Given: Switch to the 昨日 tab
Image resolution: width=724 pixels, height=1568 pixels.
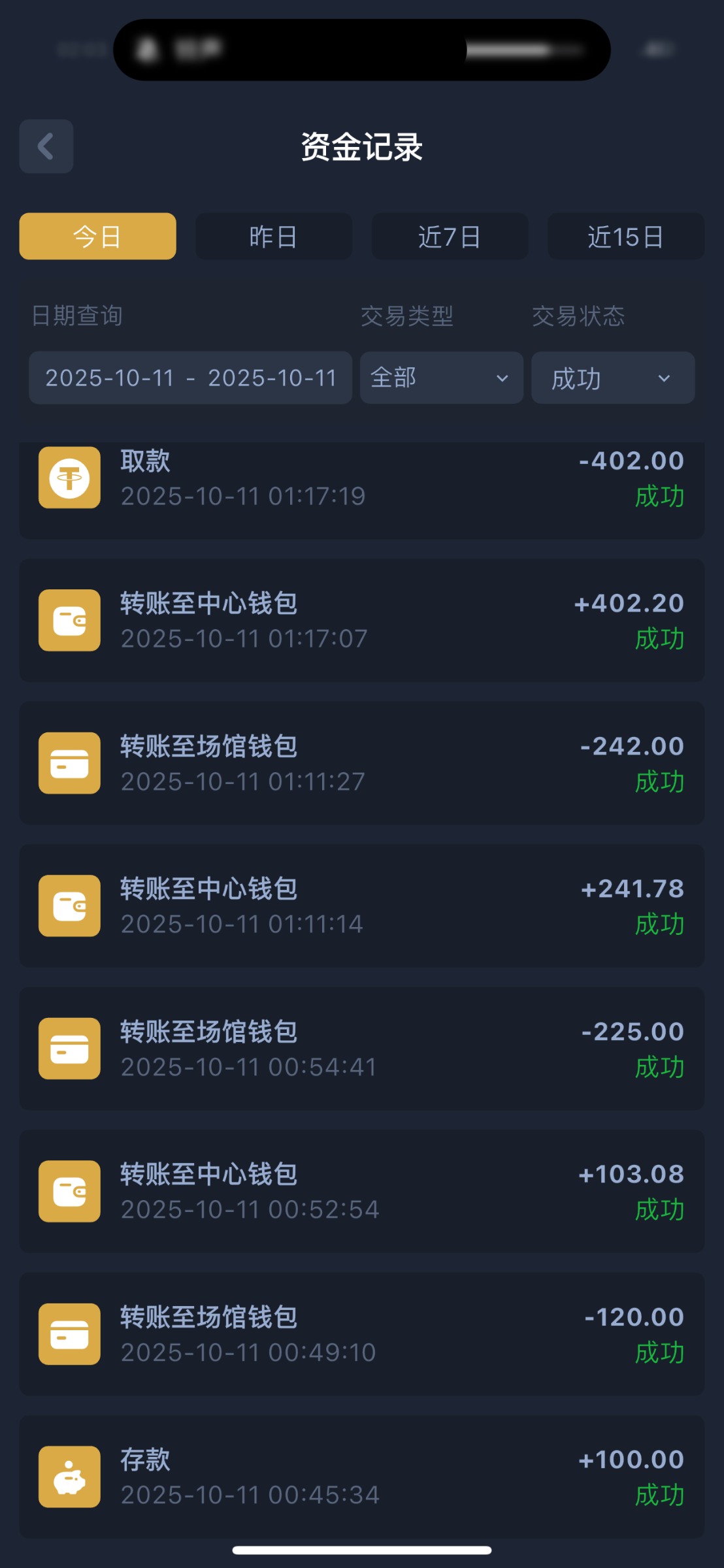Looking at the screenshot, I should (273, 237).
